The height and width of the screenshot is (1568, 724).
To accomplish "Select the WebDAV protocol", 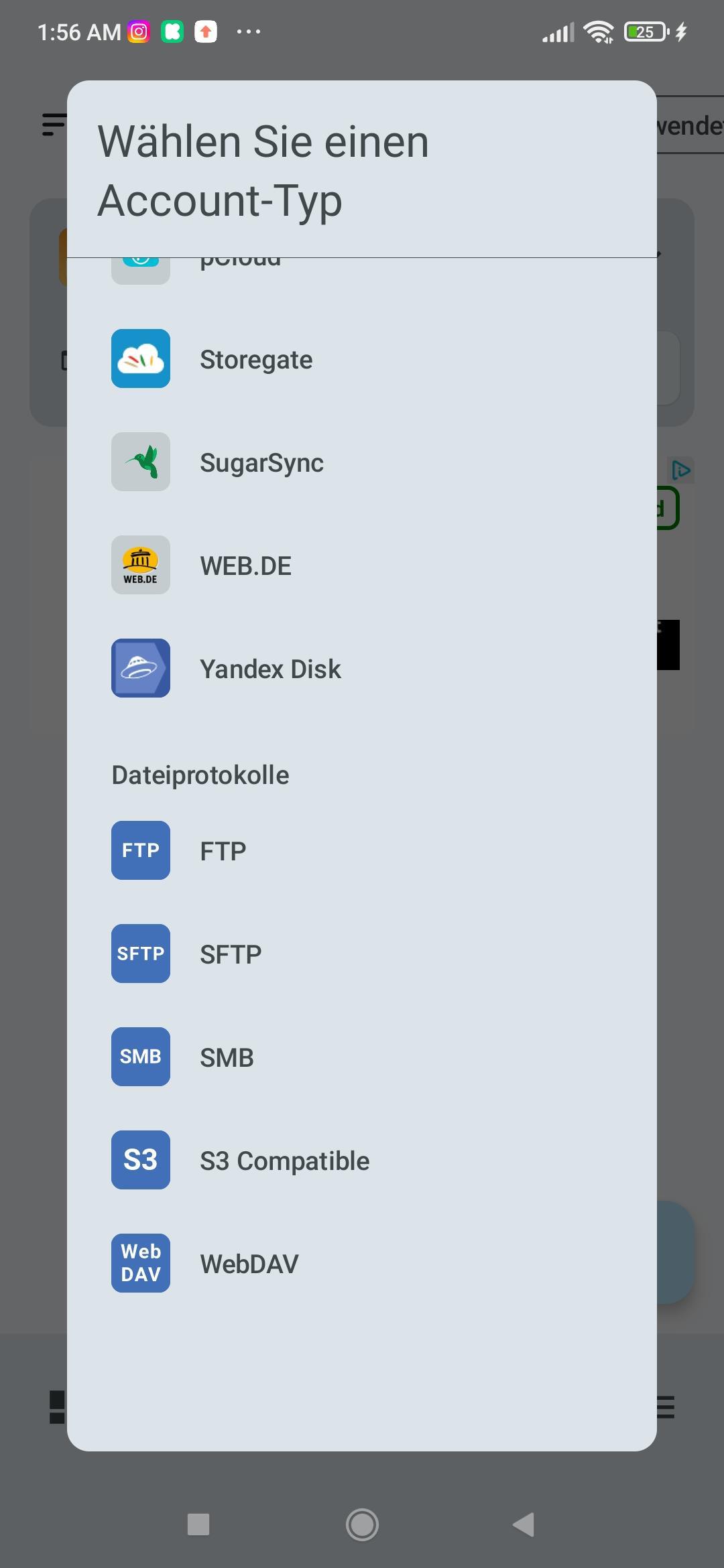I will point(249,1264).
